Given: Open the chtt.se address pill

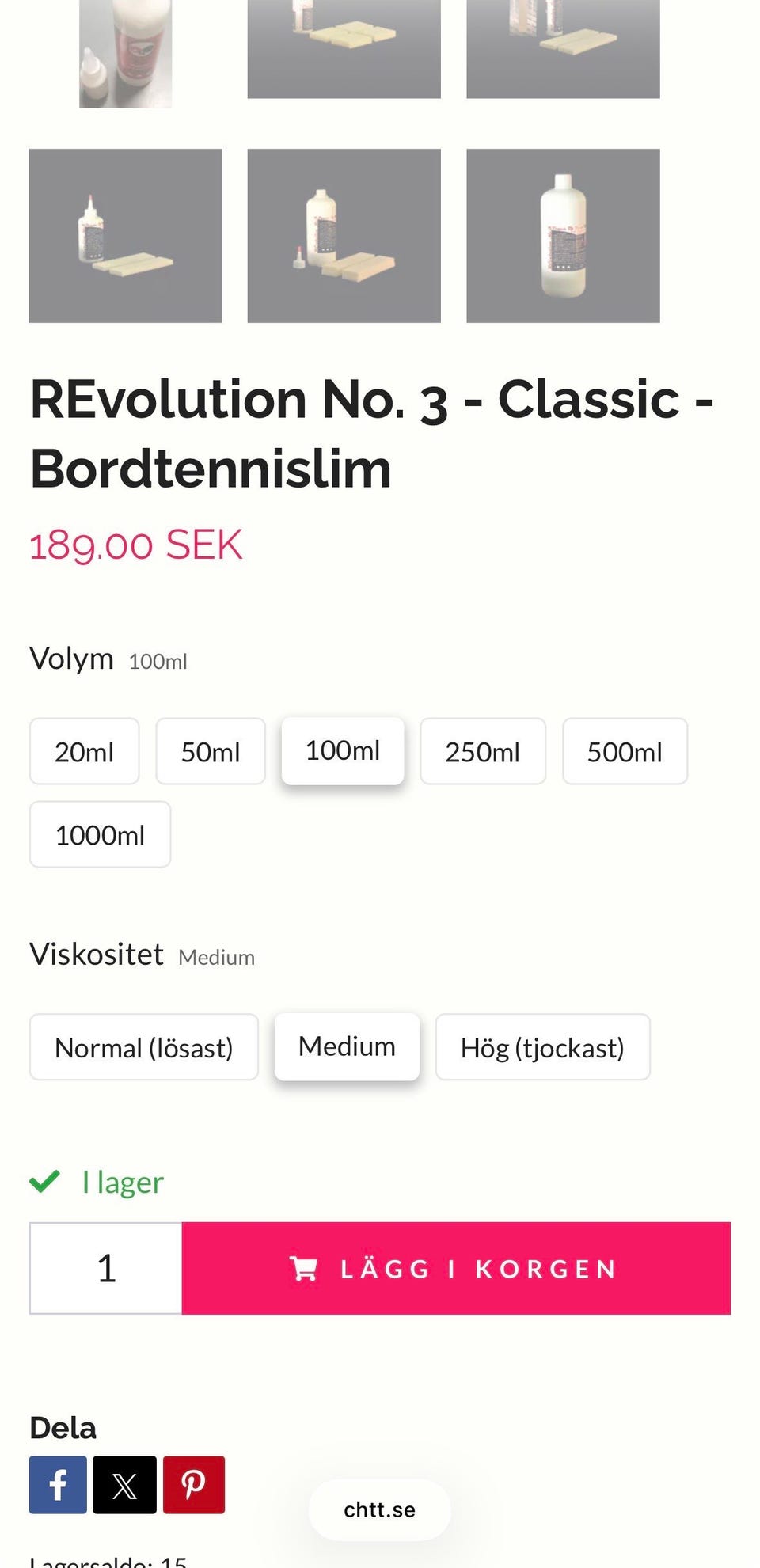Looking at the screenshot, I should pos(379,1509).
